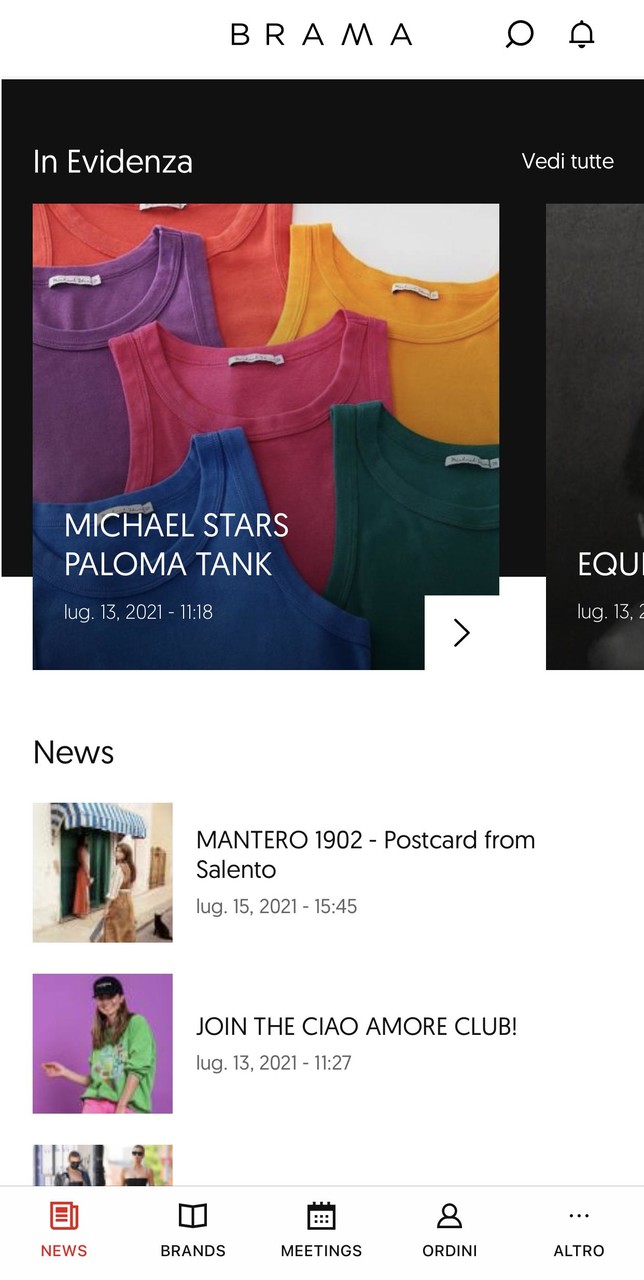Tap Vedi tutte link
This screenshot has width=644, height=1280.
click(567, 161)
